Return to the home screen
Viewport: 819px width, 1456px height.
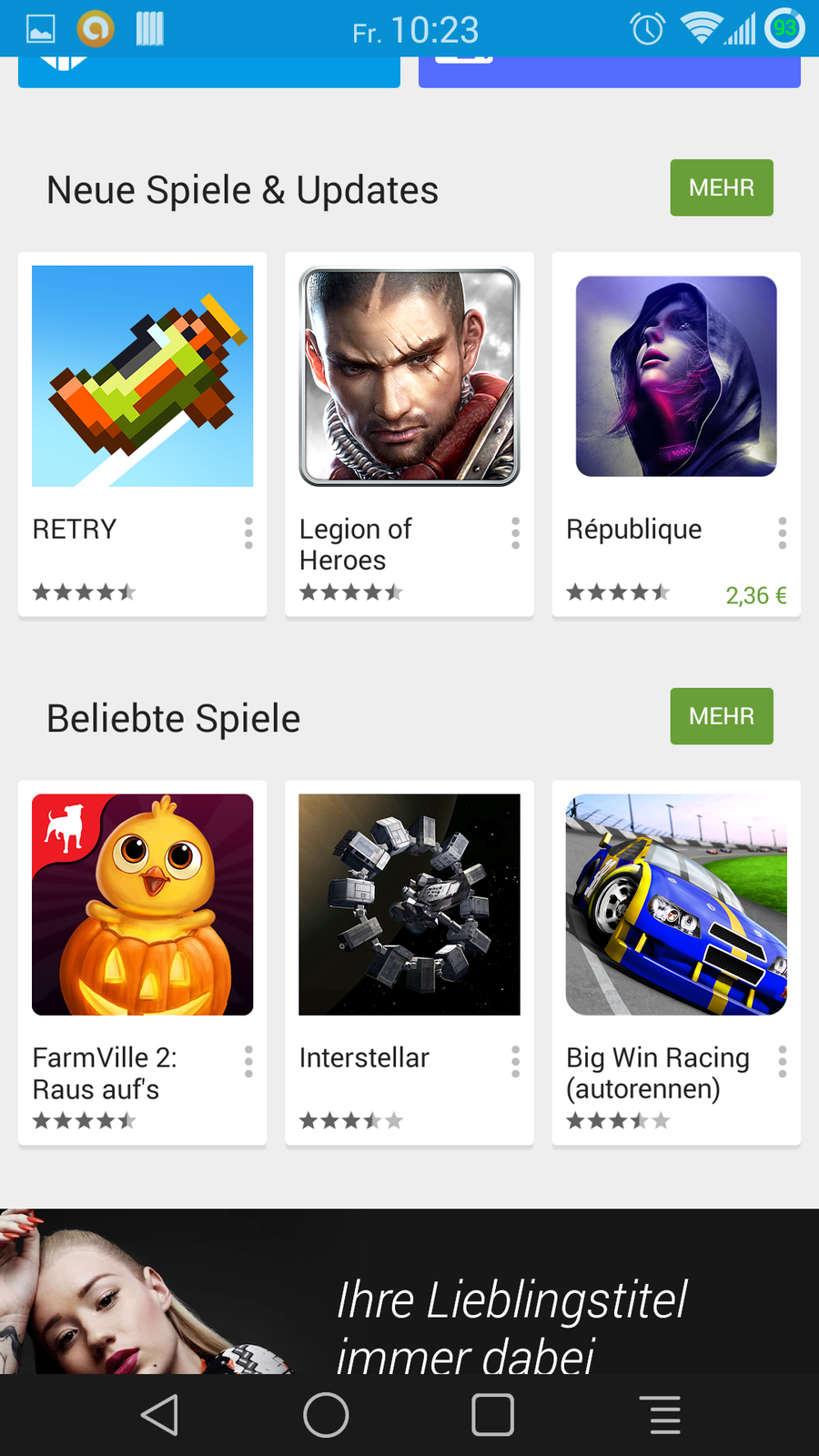click(326, 1415)
